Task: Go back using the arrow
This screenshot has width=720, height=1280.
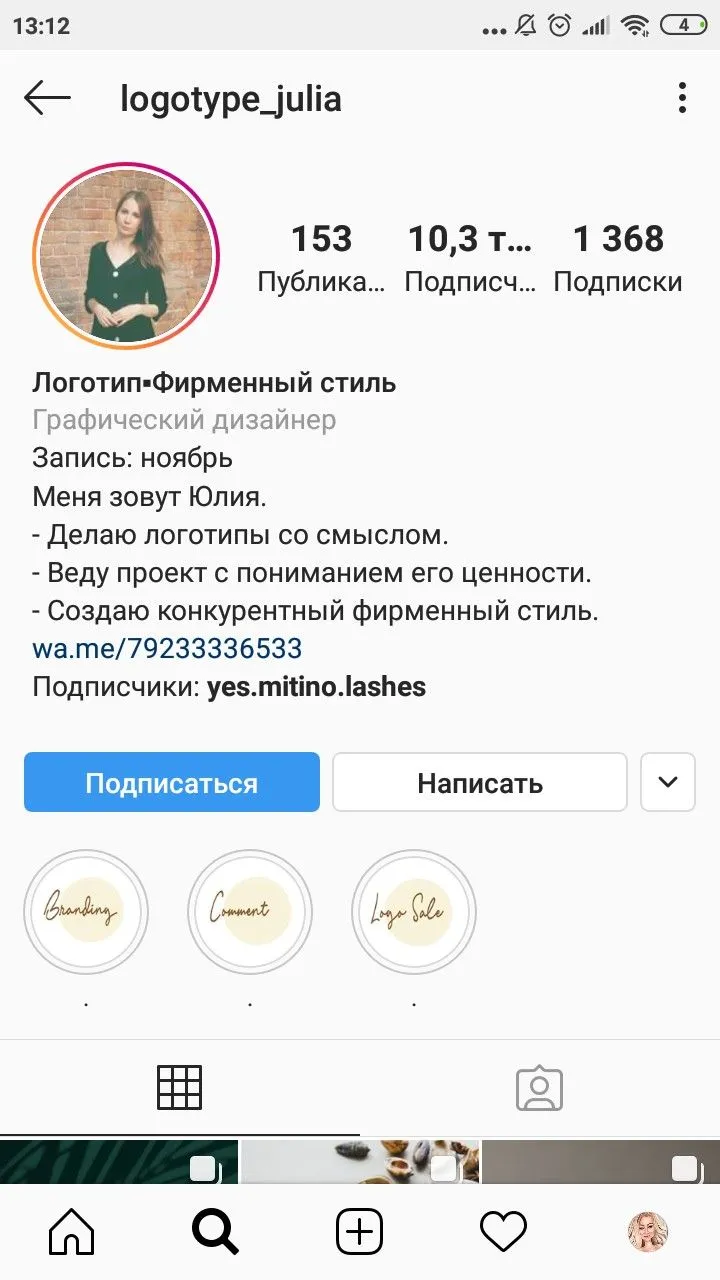Action: (47, 98)
